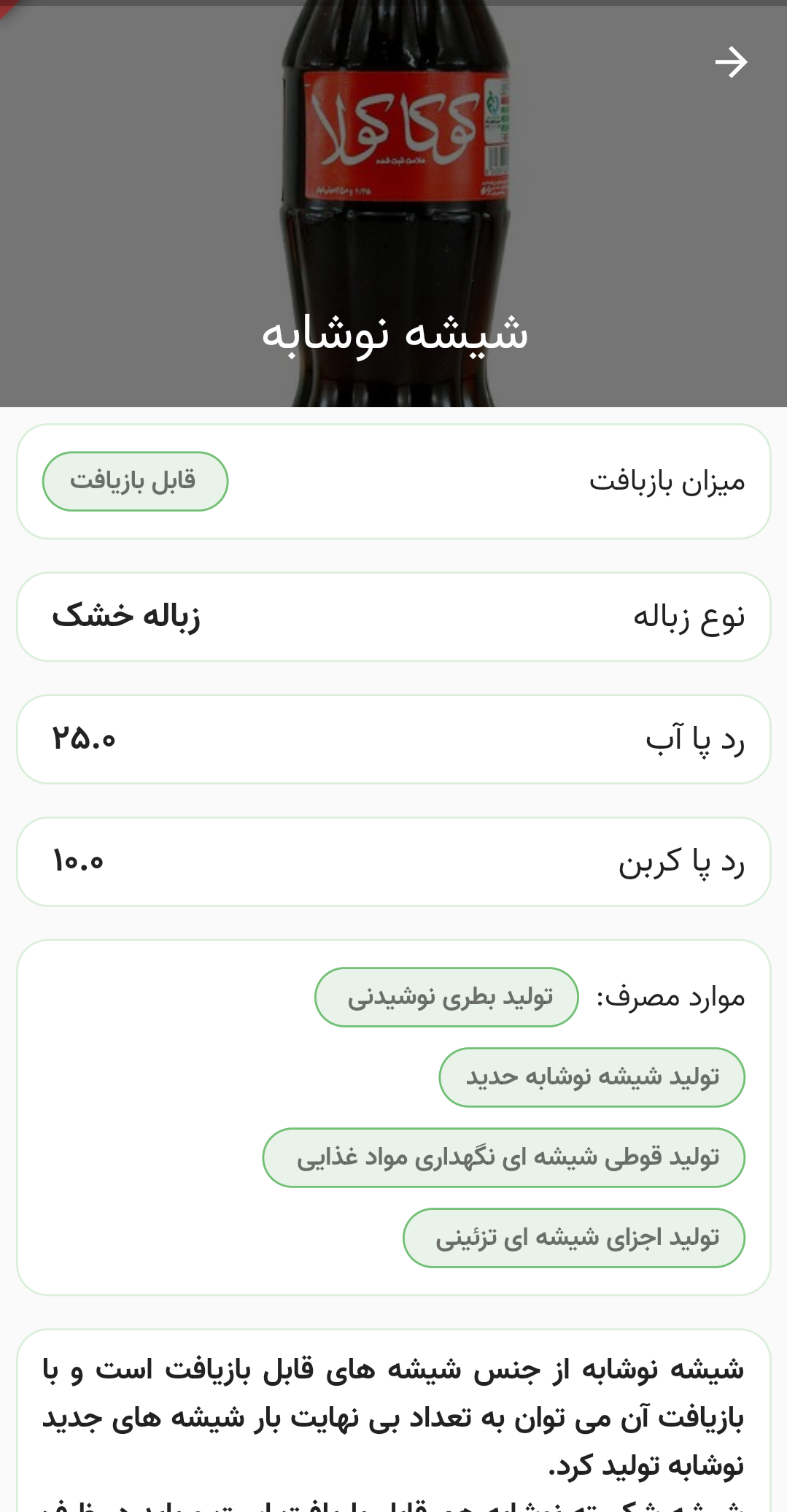Choose the 'تولید اجزای شیشه ای تزئینی' chip
The image size is (787, 1512).
(x=573, y=1238)
